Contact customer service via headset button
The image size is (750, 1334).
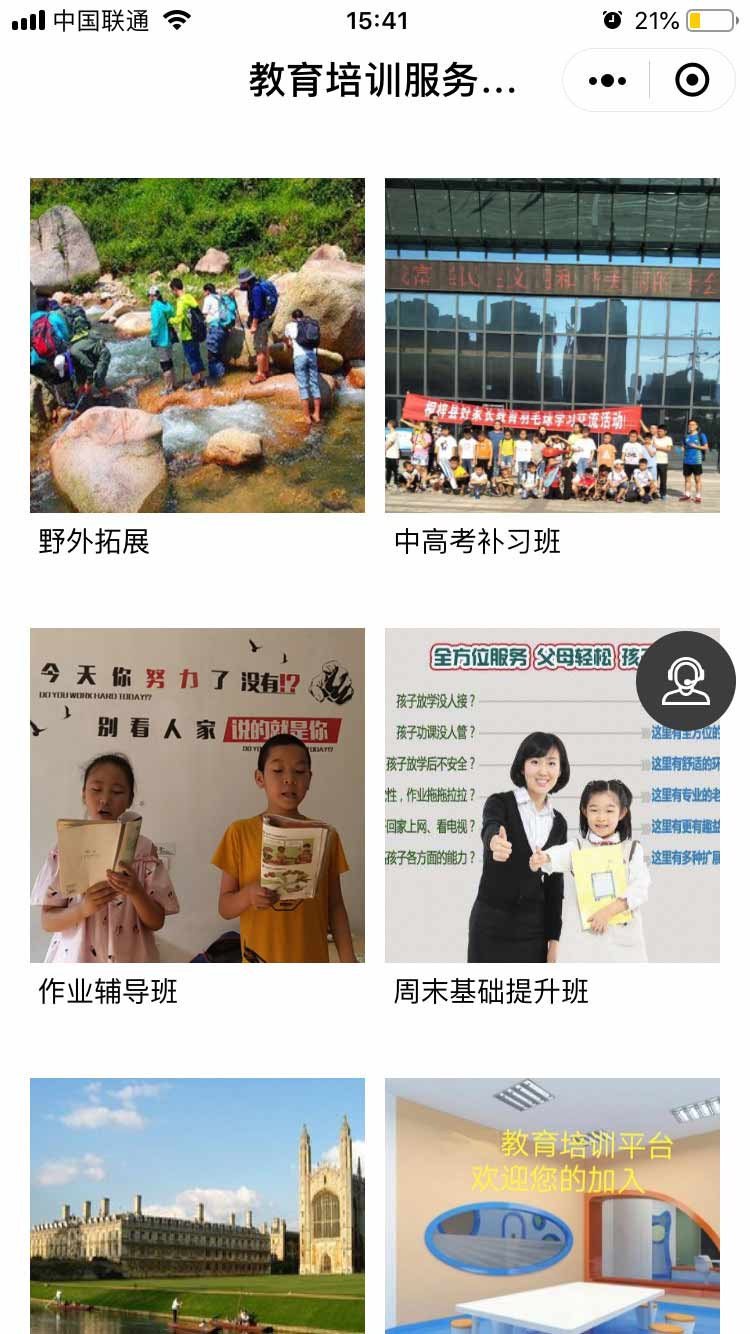686,681
